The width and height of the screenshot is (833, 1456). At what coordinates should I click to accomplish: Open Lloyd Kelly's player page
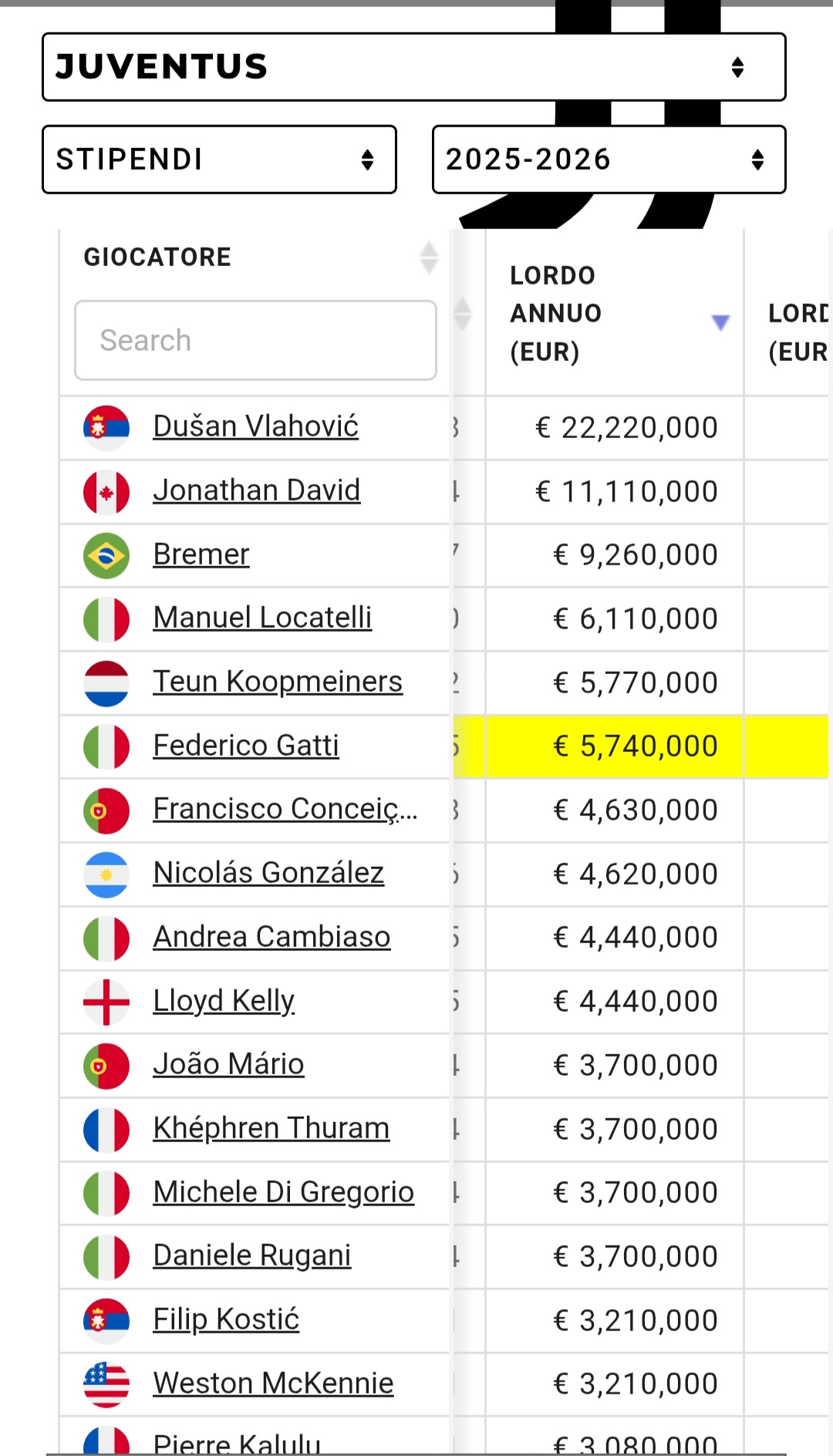click(x=224, y=1001)
